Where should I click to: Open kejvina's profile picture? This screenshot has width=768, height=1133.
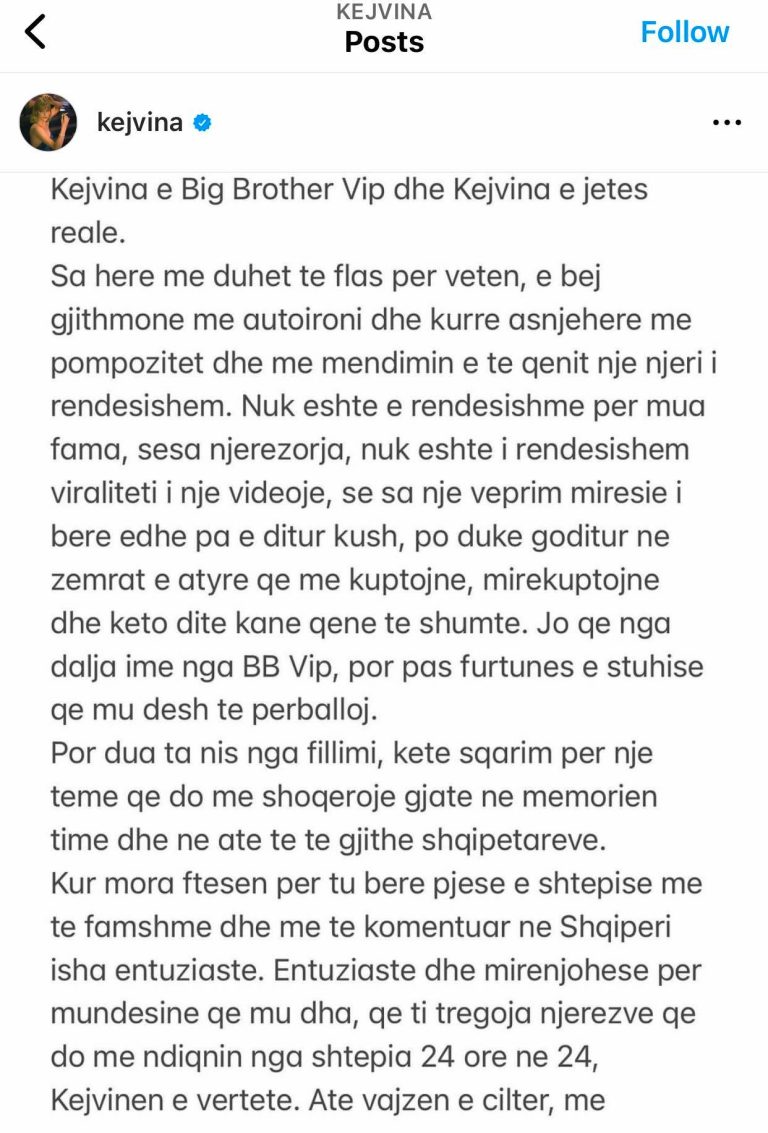point(48,122)
